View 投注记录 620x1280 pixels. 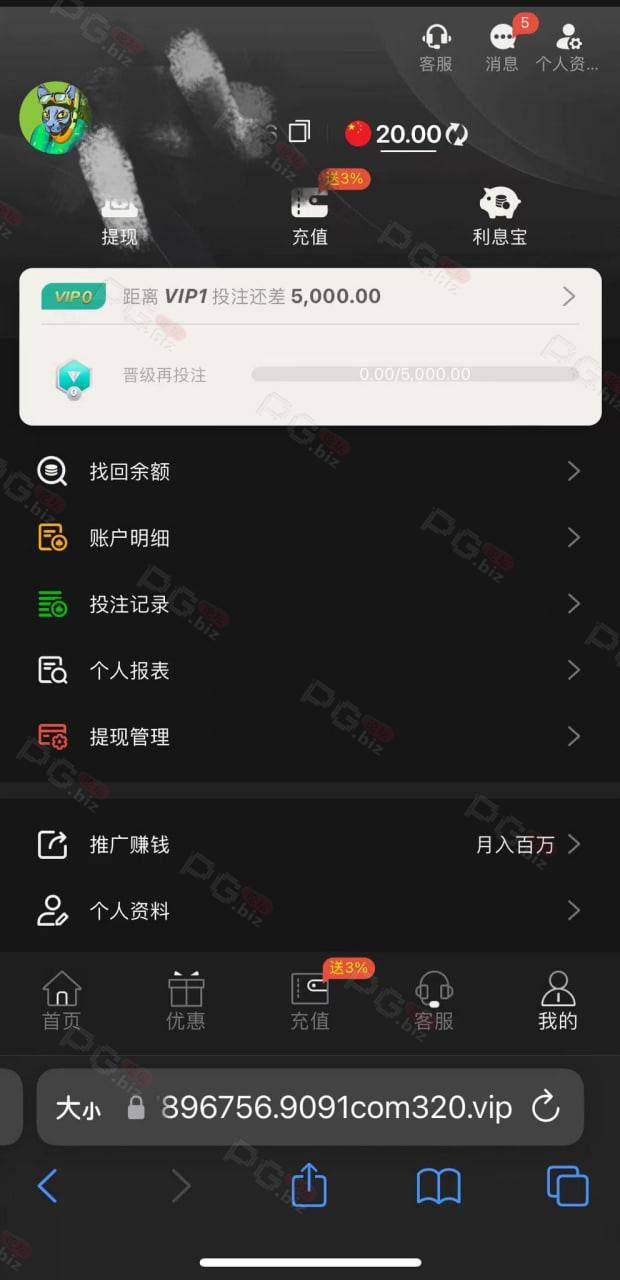tap(310, 604)
